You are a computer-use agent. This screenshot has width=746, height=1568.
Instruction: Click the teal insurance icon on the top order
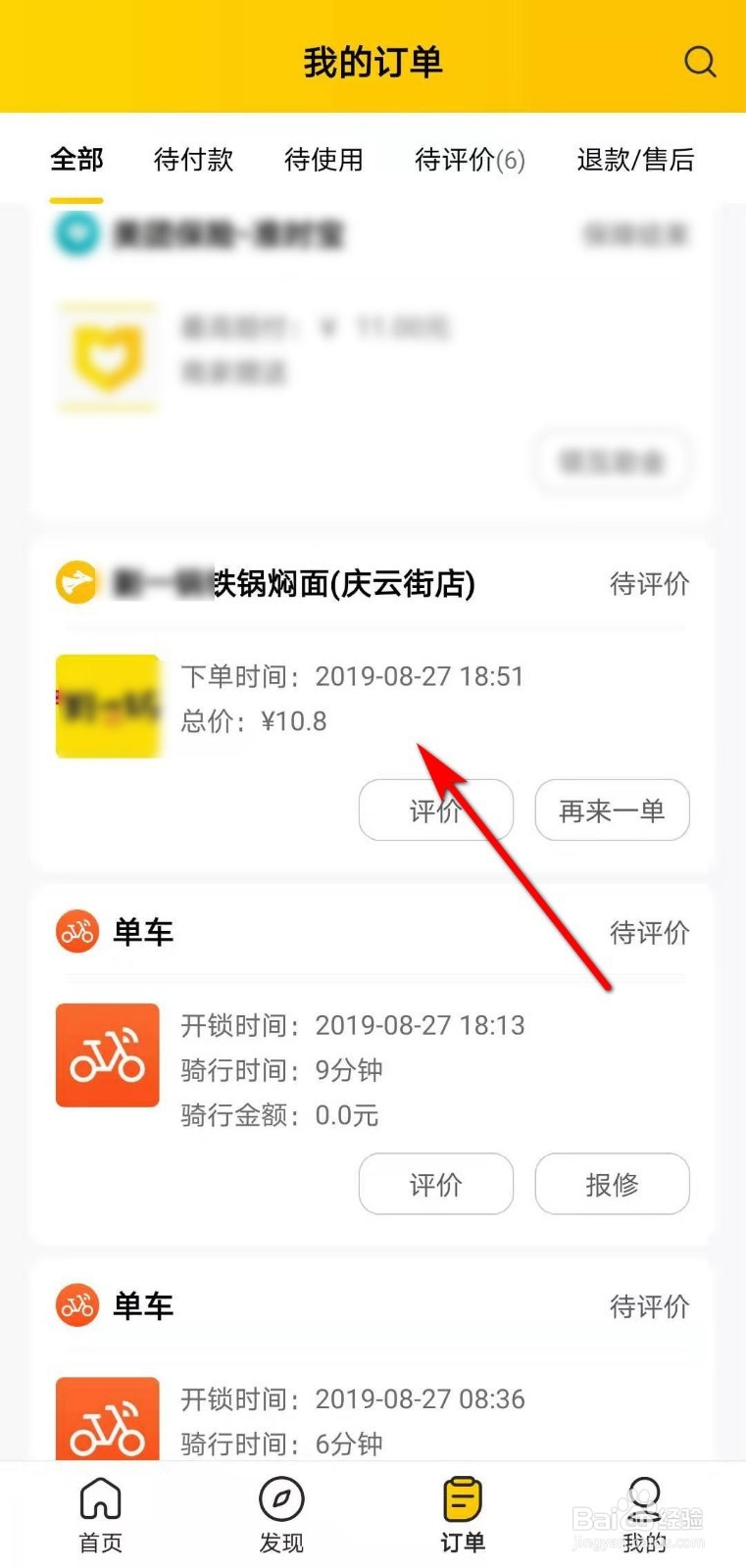click(x=76, y=235)
